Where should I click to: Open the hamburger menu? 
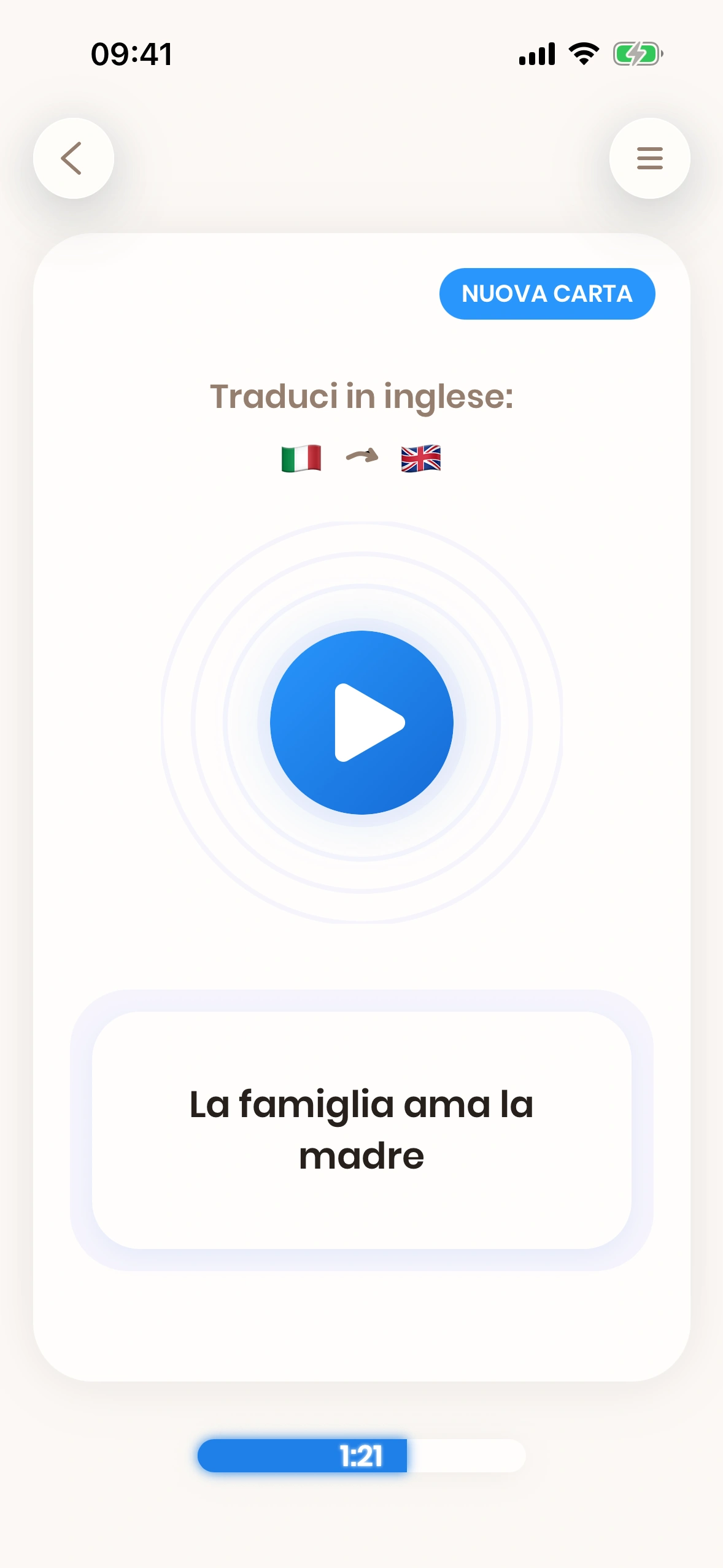tap(649, 158)
